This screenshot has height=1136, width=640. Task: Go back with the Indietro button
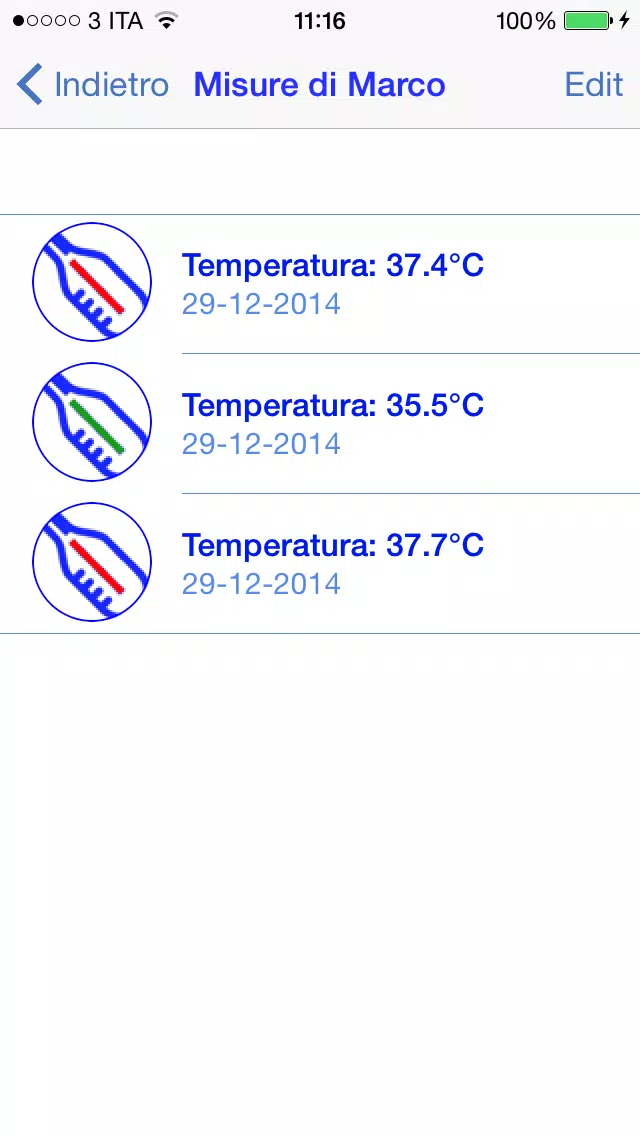[93, 85]
